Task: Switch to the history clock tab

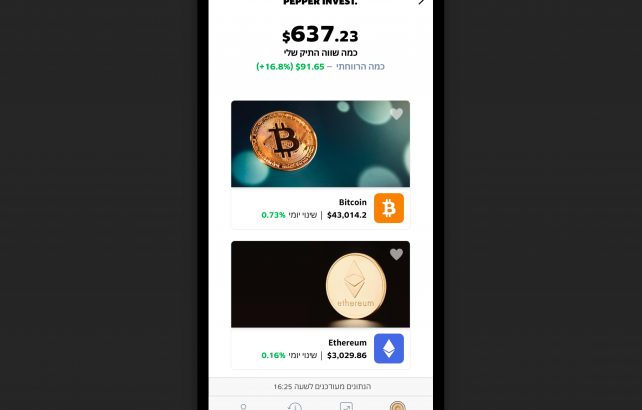Action: [x=295, y=406]
